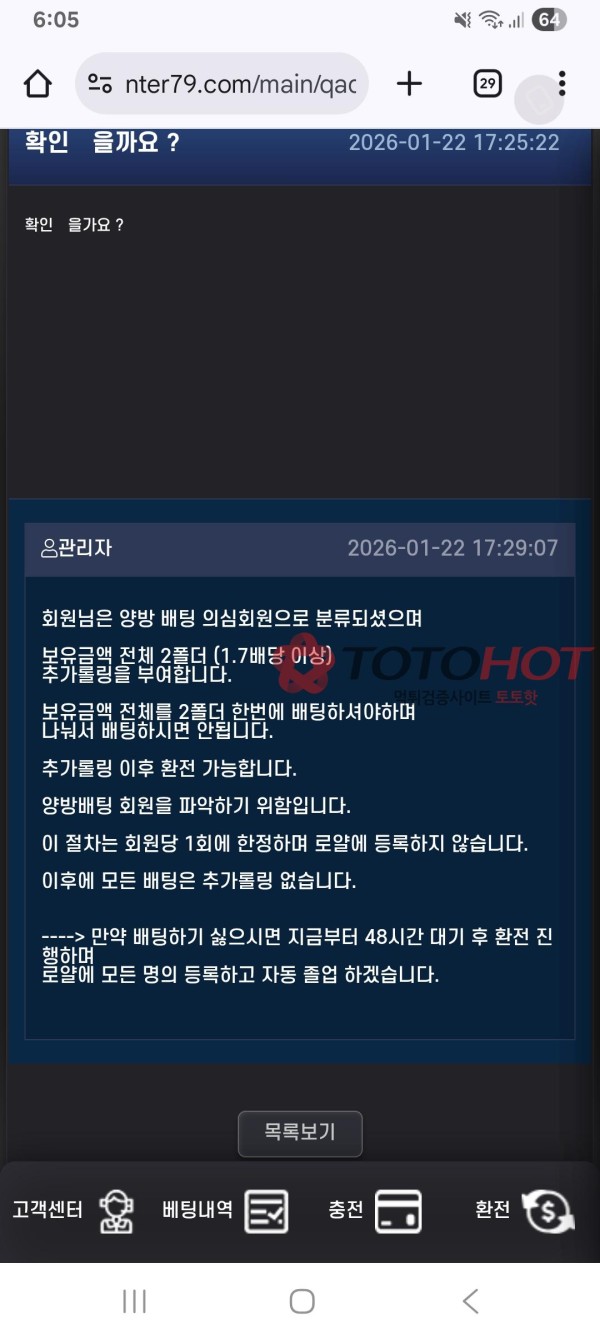Image resolution: width=600 pixels, height=1338 pixels.
Task: Go to the 환전 withdrawal page
Action: 524,1211
